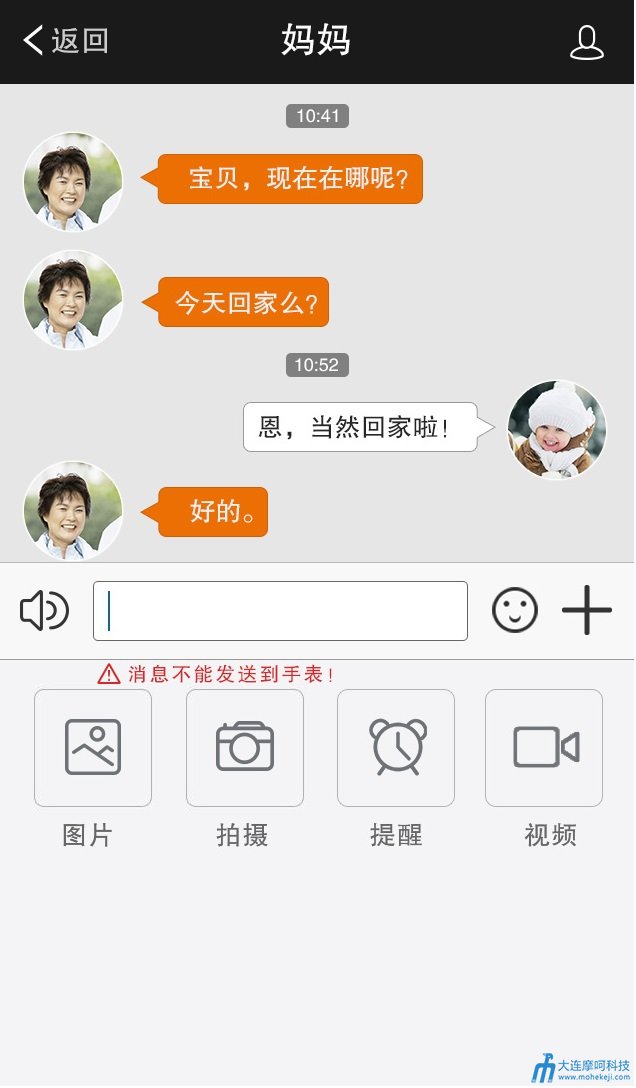Go back using the 返回 button

pyautogui.click(x=66, y=41)
